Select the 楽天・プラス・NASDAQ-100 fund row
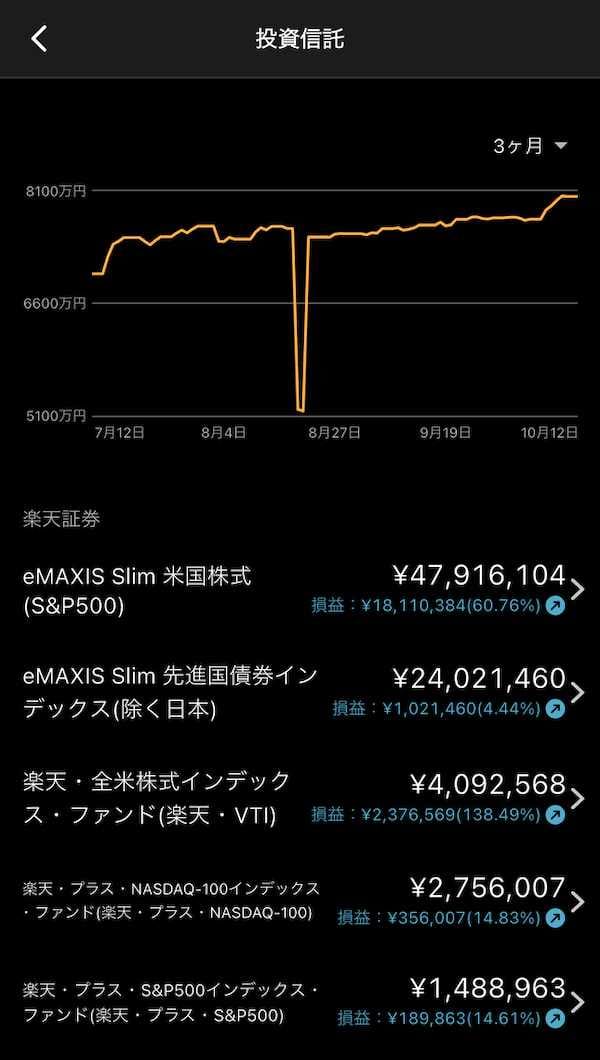Image resolution: width=600 pixels, height=1060 pixels. click(300, 901)
